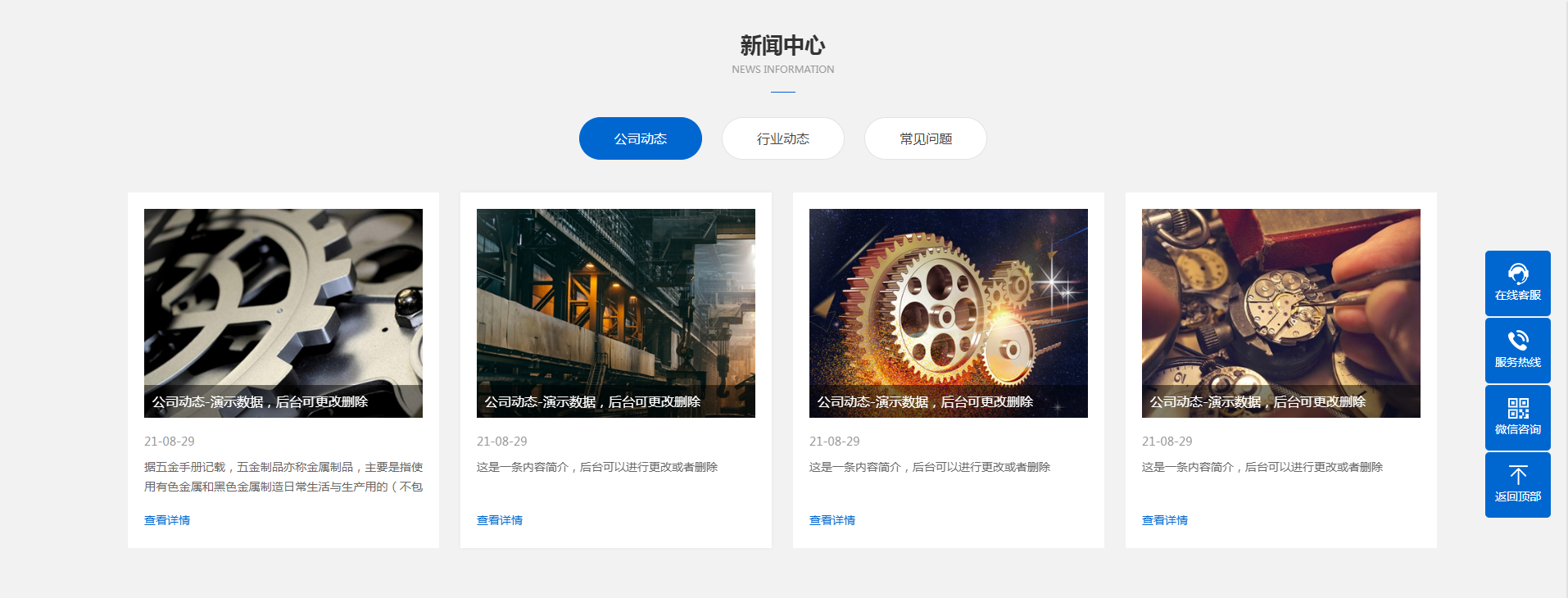Open the news card with golden gears image
The height and width of the screenshot is (598, 1568).
948,313
